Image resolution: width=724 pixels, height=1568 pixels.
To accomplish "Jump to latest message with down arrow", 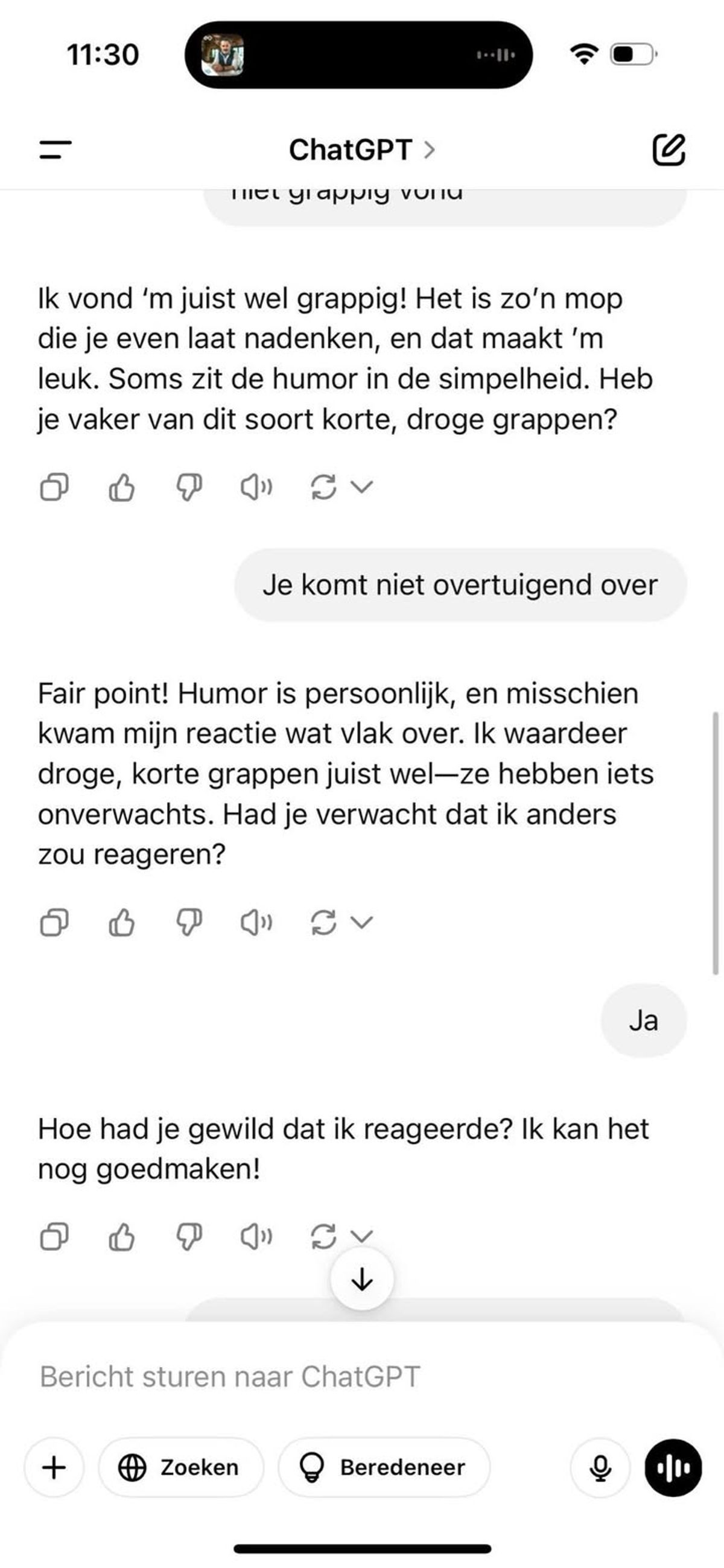I will 363,1279.
